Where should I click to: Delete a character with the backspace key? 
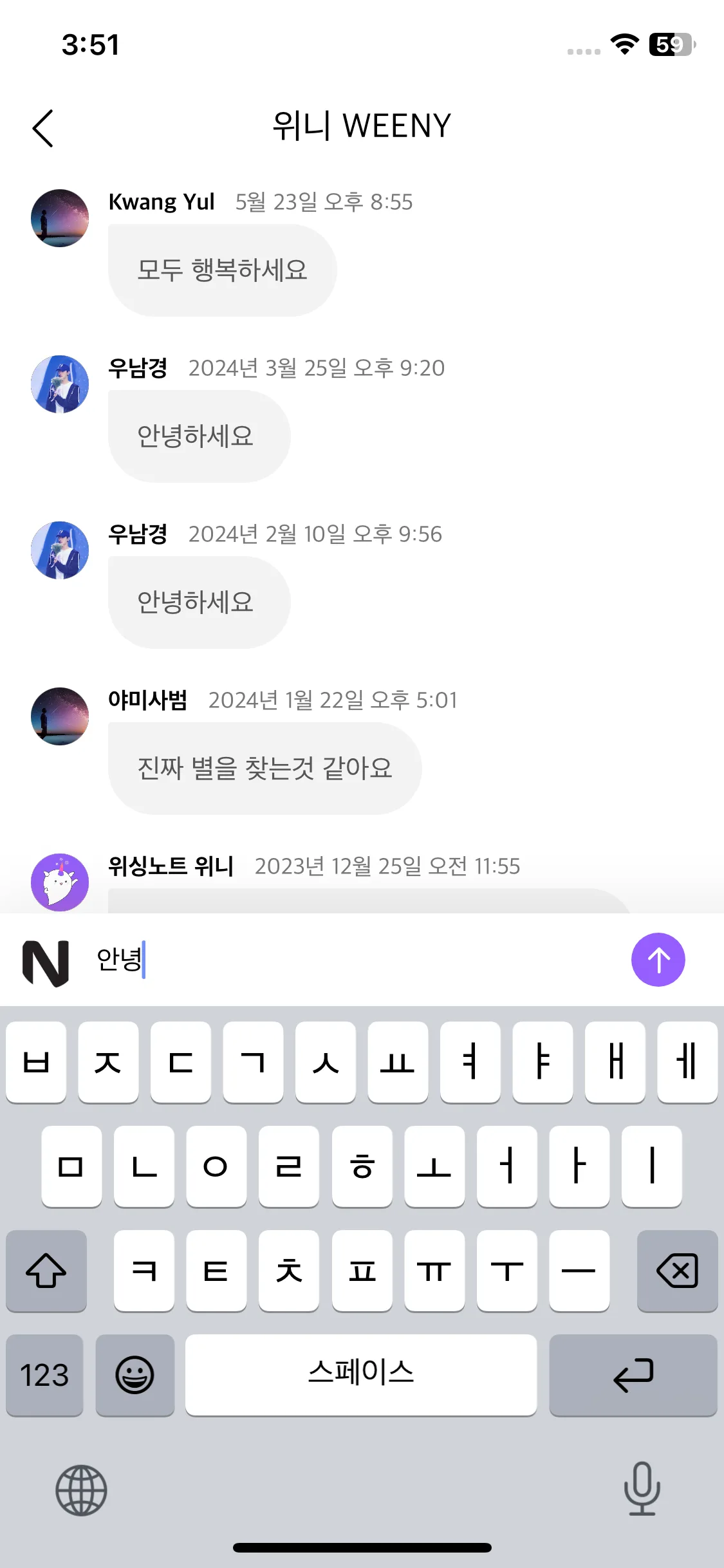pos(677,1271)
